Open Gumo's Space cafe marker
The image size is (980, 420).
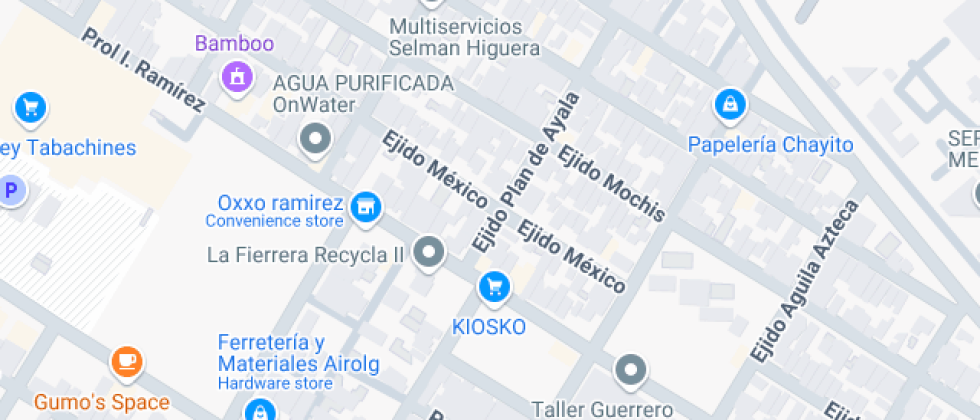click(x=127, y=362)
